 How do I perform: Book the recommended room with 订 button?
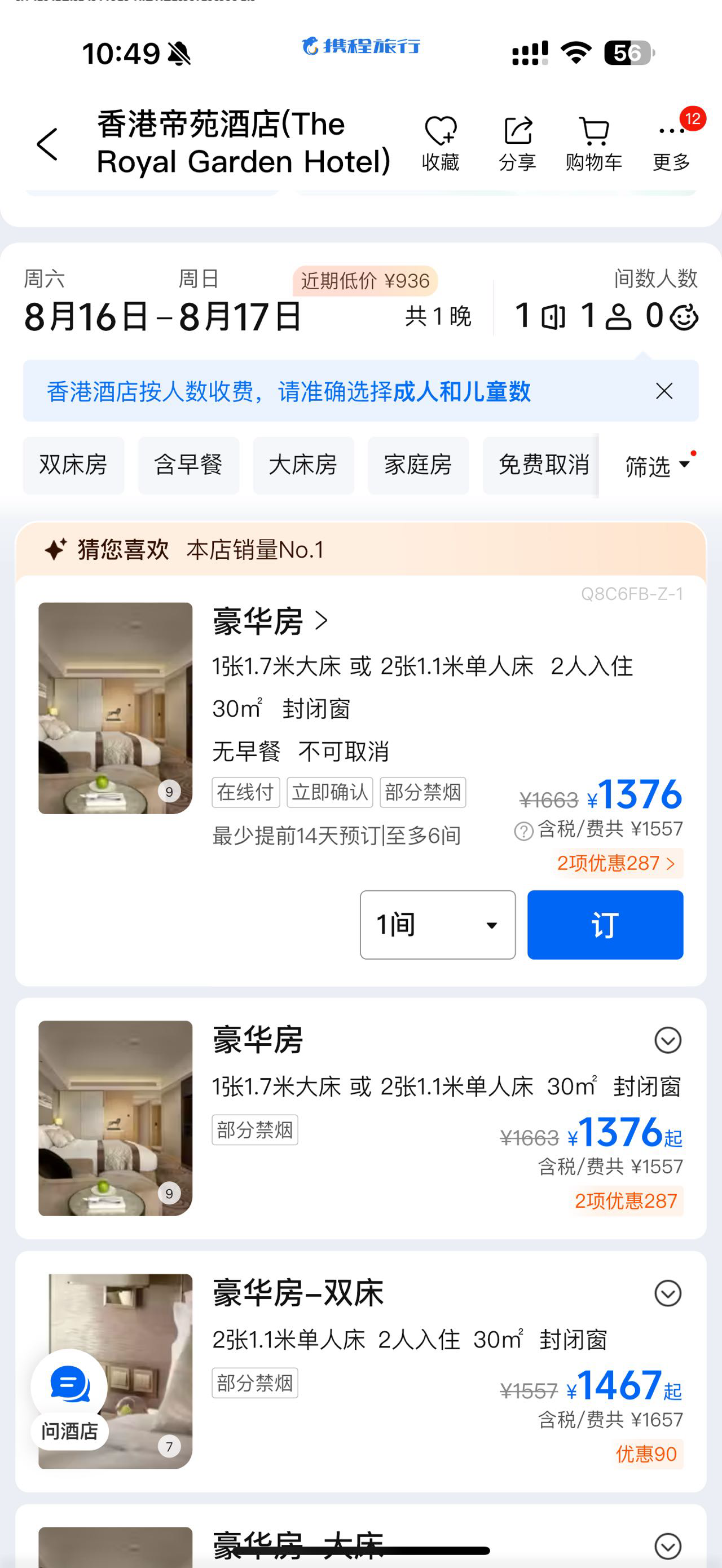tap(605, 925)
